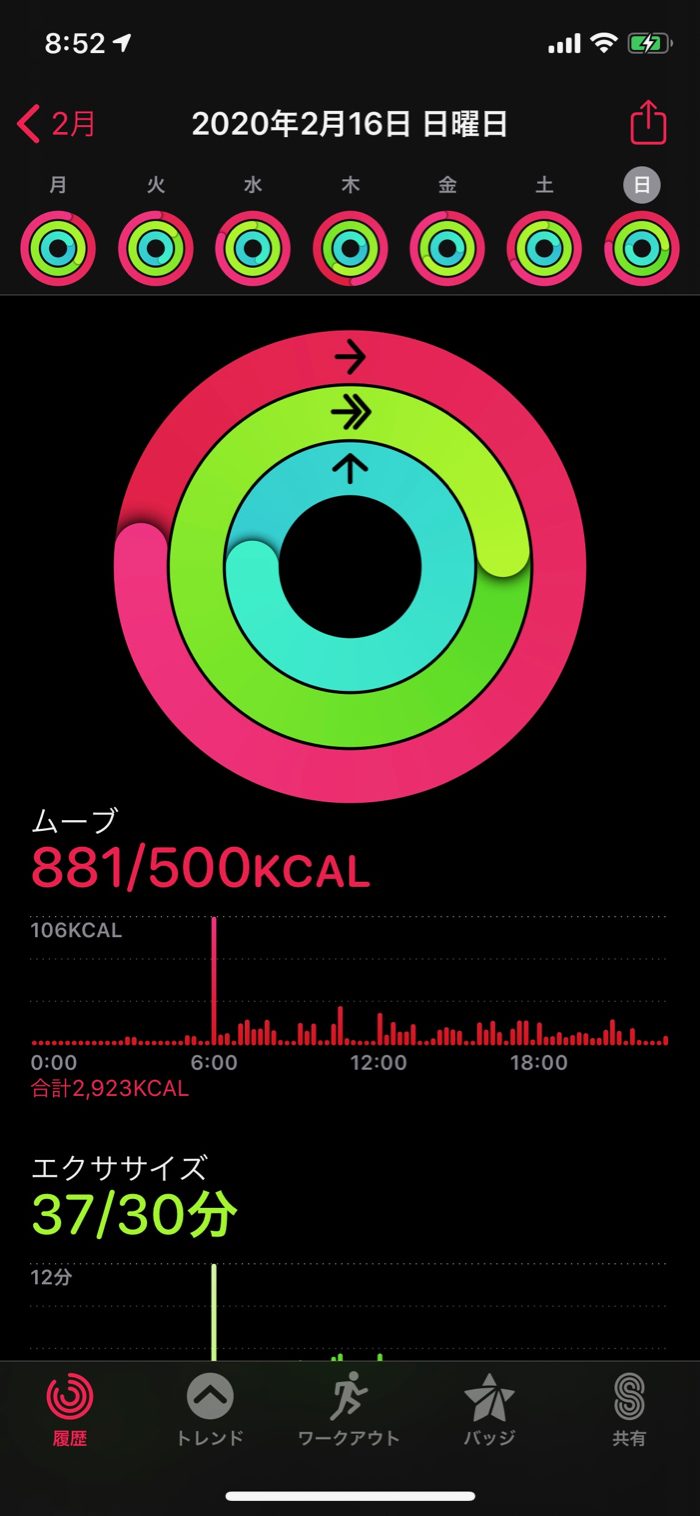This screenshot has width=700, height=1516.
Task: Open the バッジ awards tab
Action: 490,1410
